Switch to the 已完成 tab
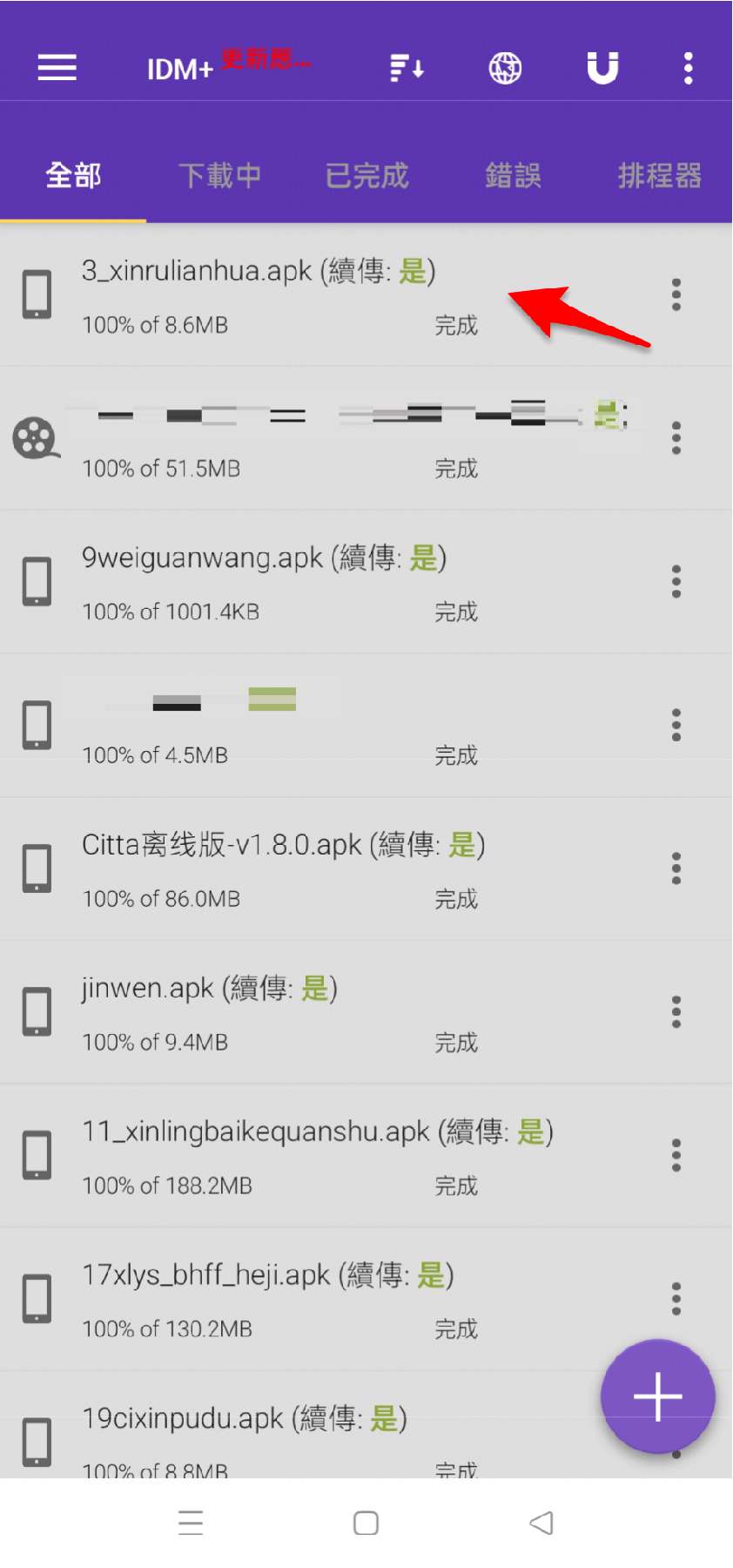 [366, 175]
